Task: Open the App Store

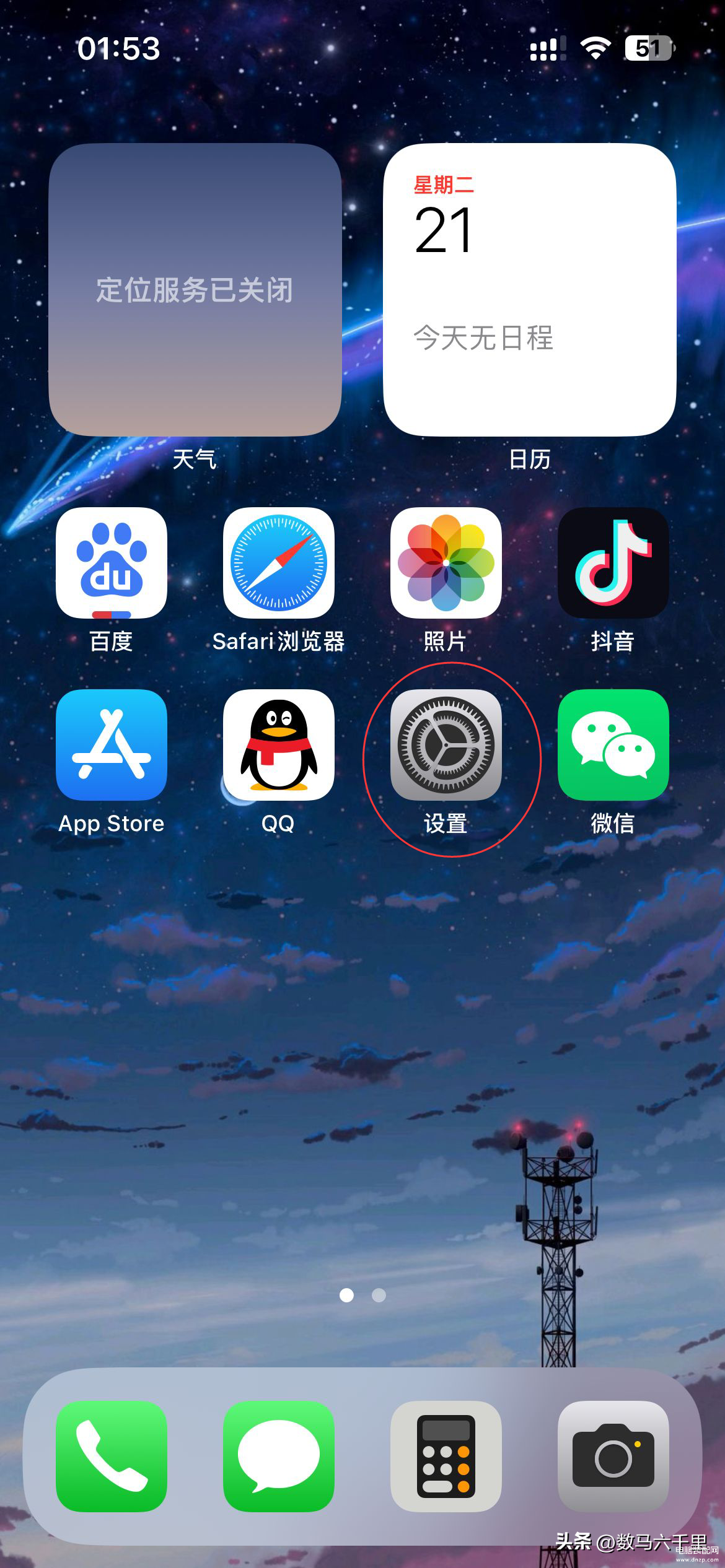Action: [x=112, y=744]
